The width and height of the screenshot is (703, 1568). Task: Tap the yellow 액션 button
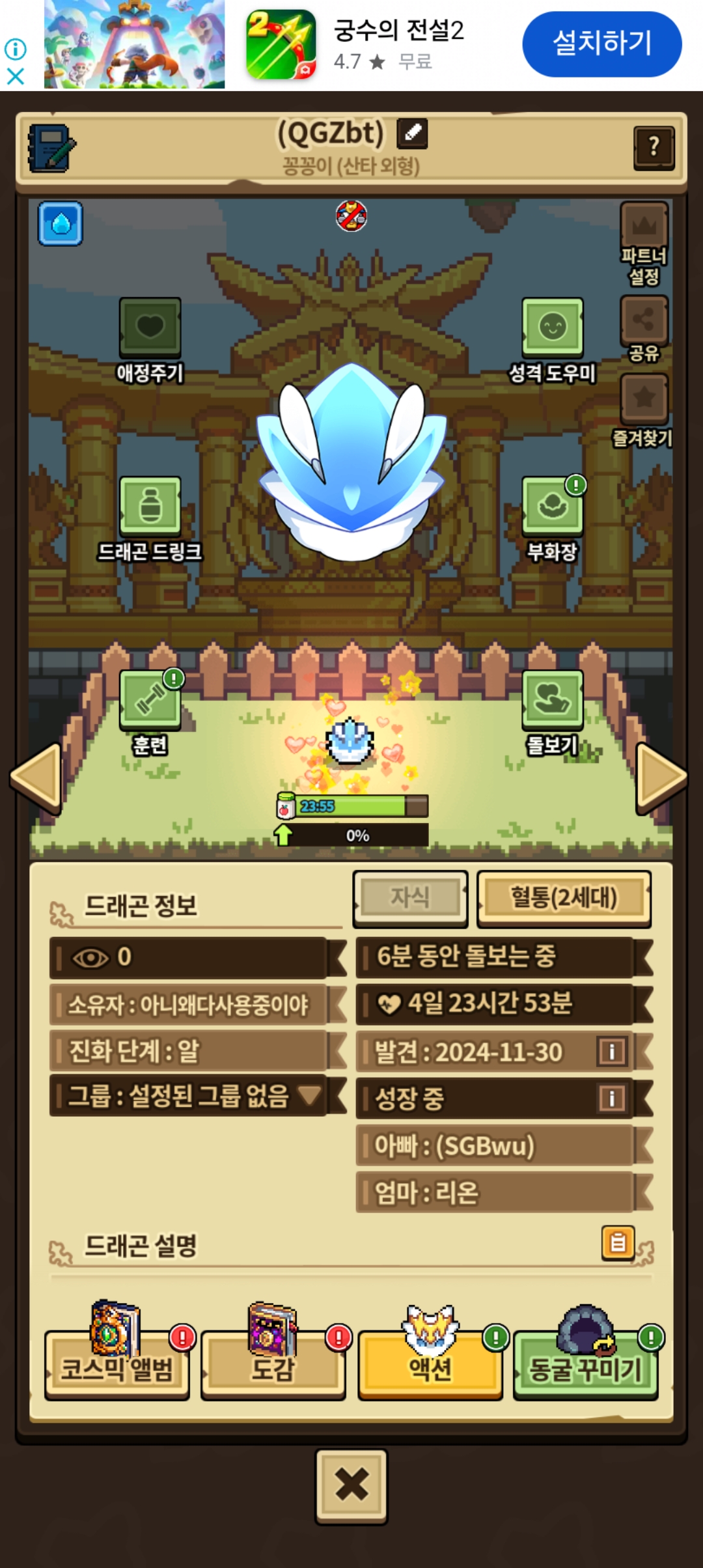coord(430,1368)
